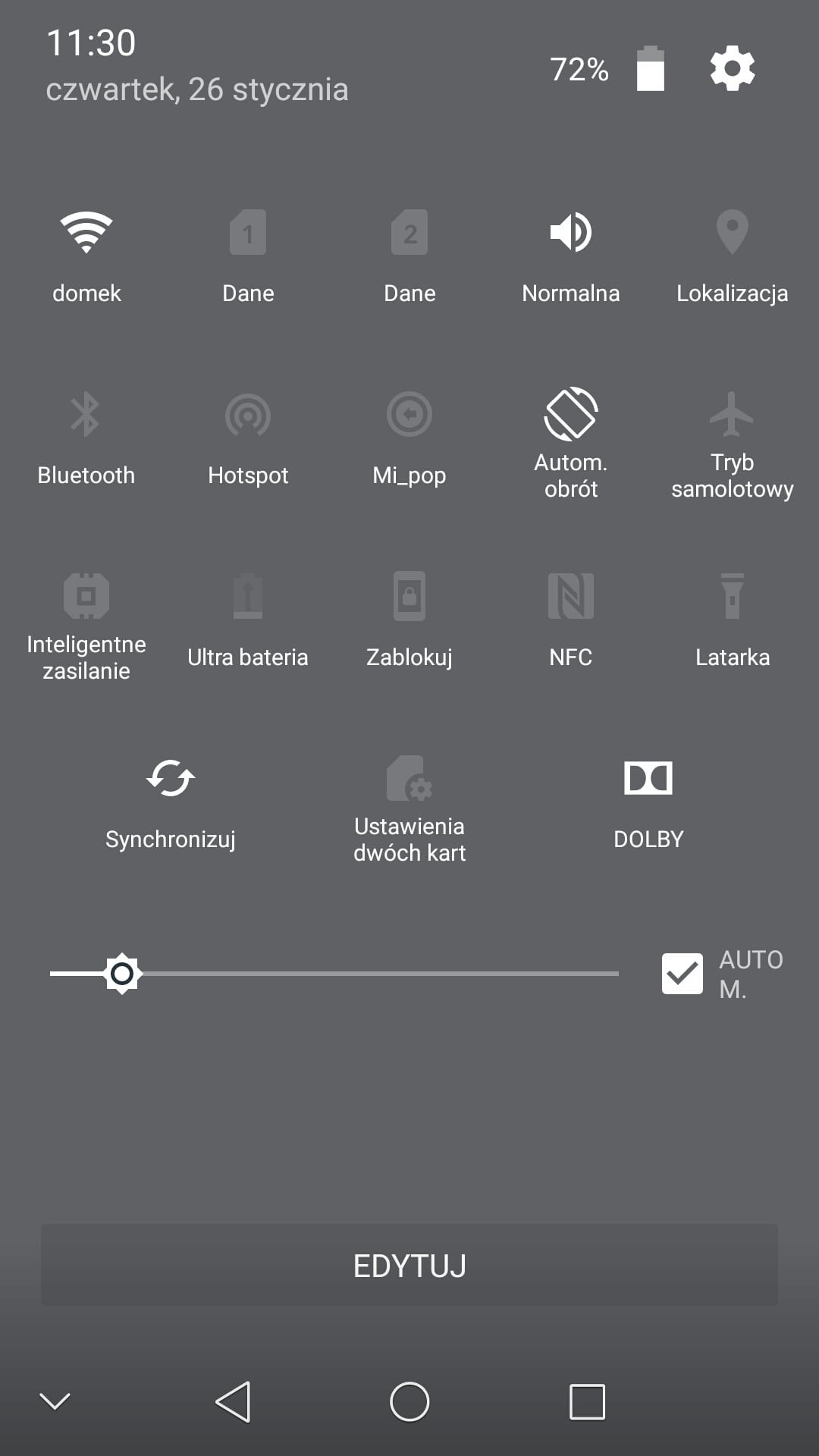Uncheck the AUTO M. brightness checkbox
The width and height of the screenshot is (819, 1456).
[682, 974]
